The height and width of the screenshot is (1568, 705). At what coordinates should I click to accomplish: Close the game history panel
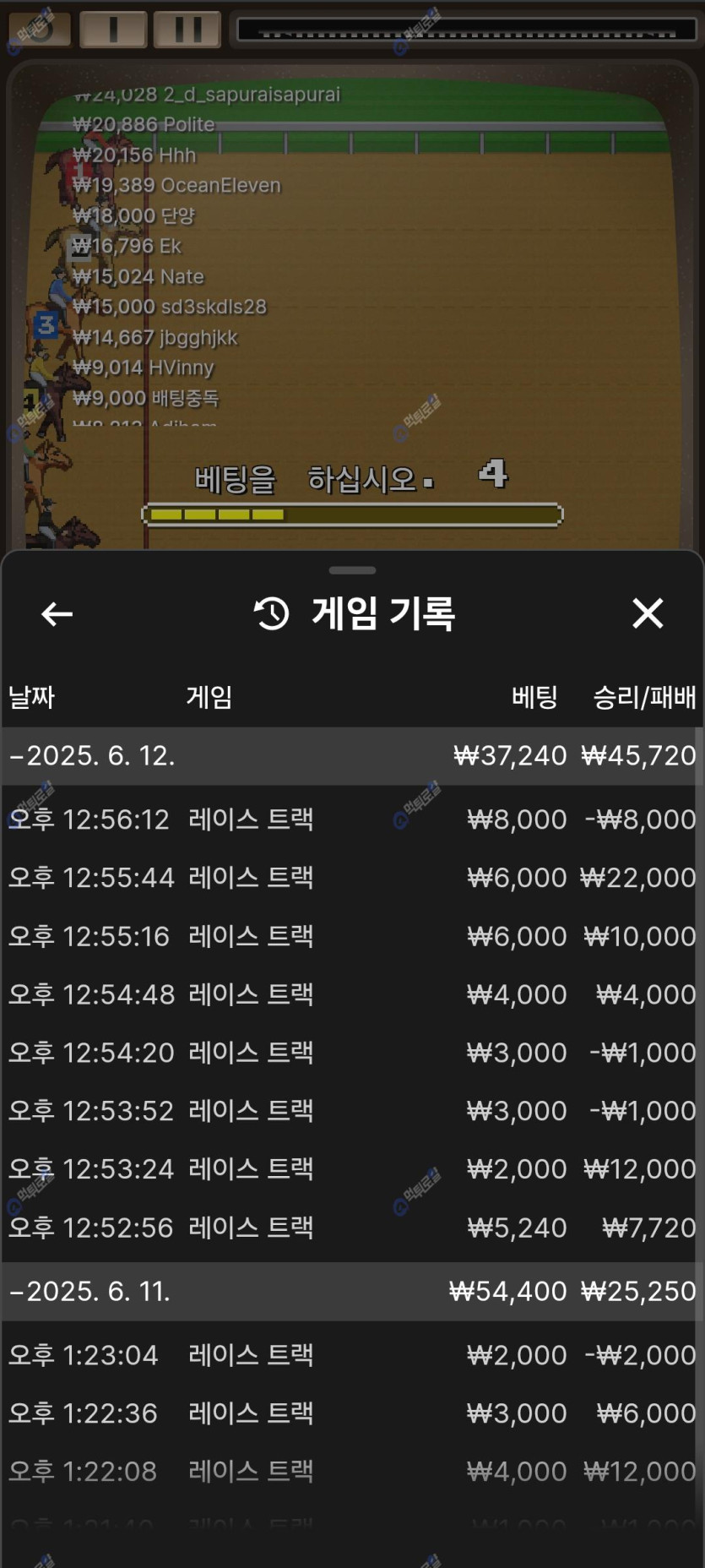pyautogui.click(x=648, y=613)
